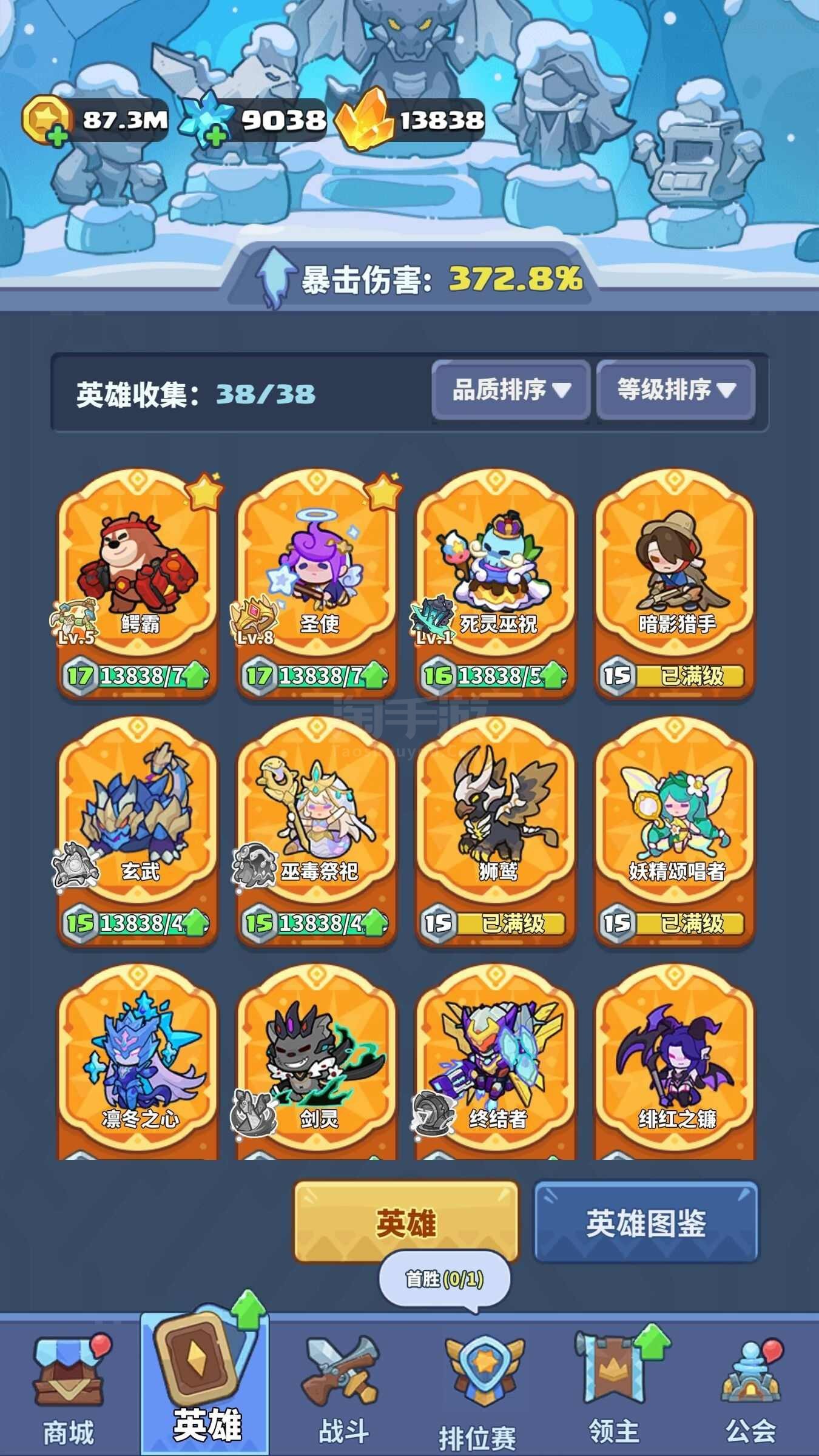Open the 妖精颂唱者 hero card
The height and width of the screenshot is (1456, 819).
675,819
